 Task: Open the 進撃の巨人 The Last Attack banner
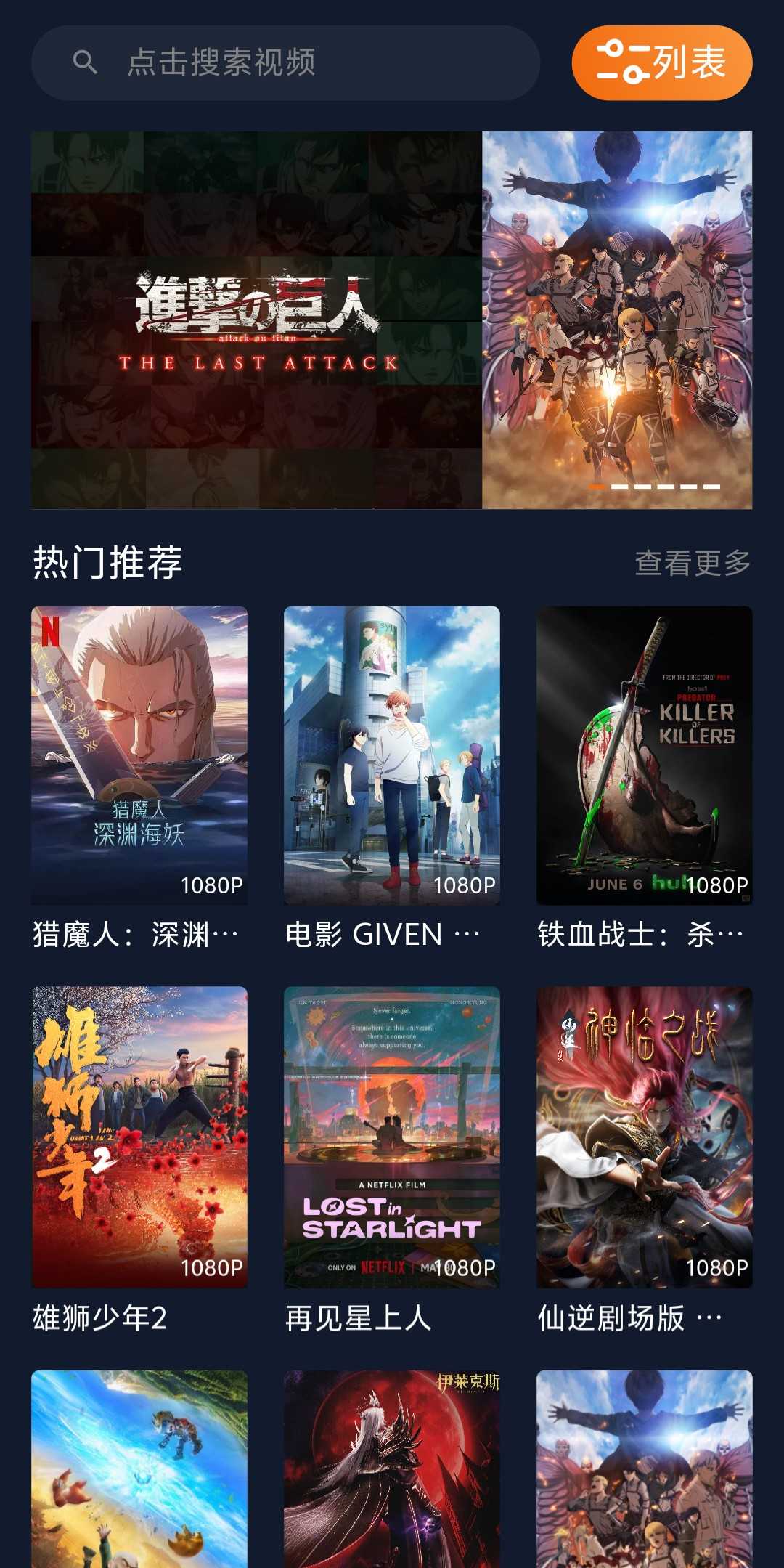391,320
